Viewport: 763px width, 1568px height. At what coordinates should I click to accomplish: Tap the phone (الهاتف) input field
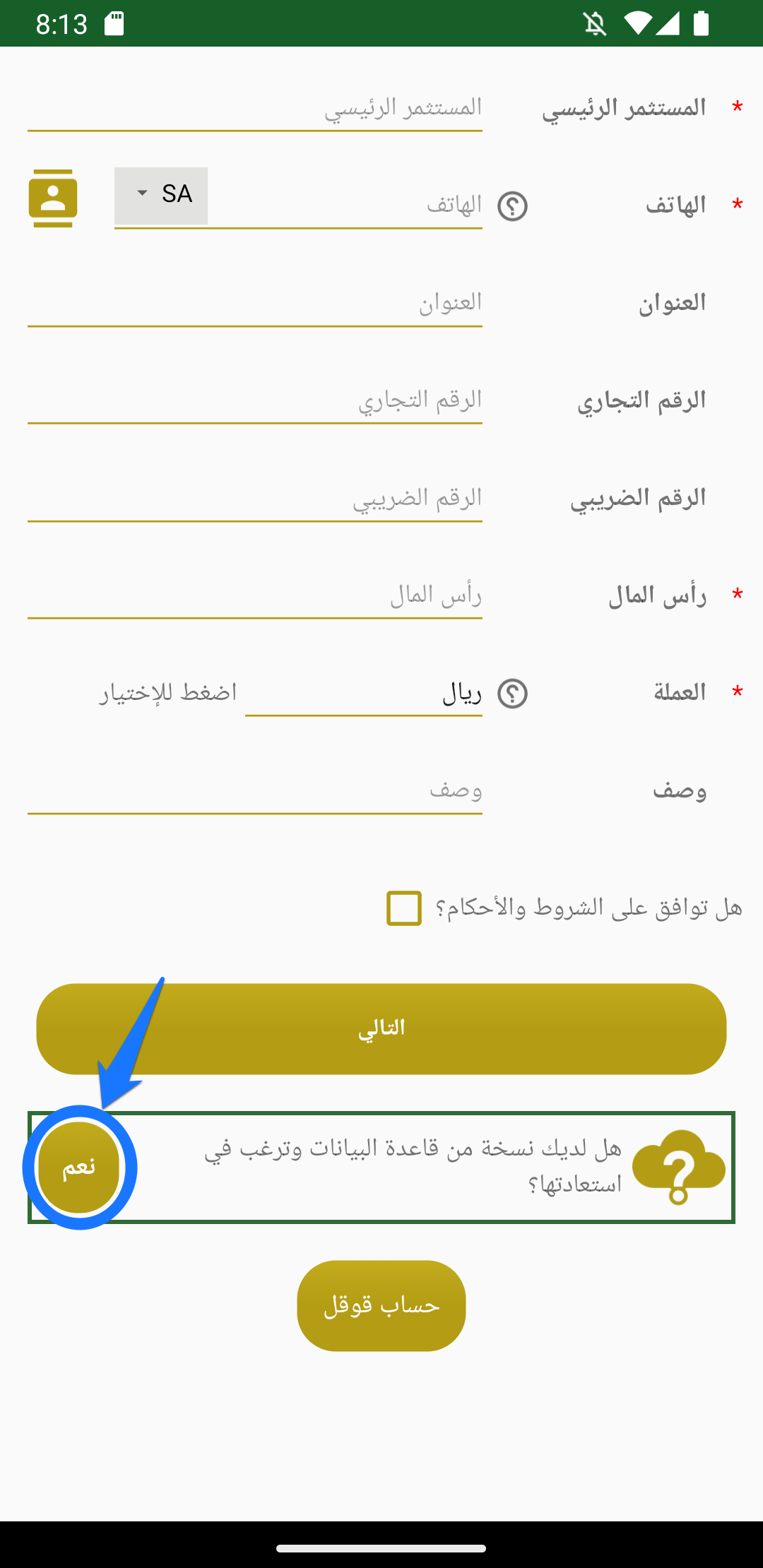[x=346, y=205]
